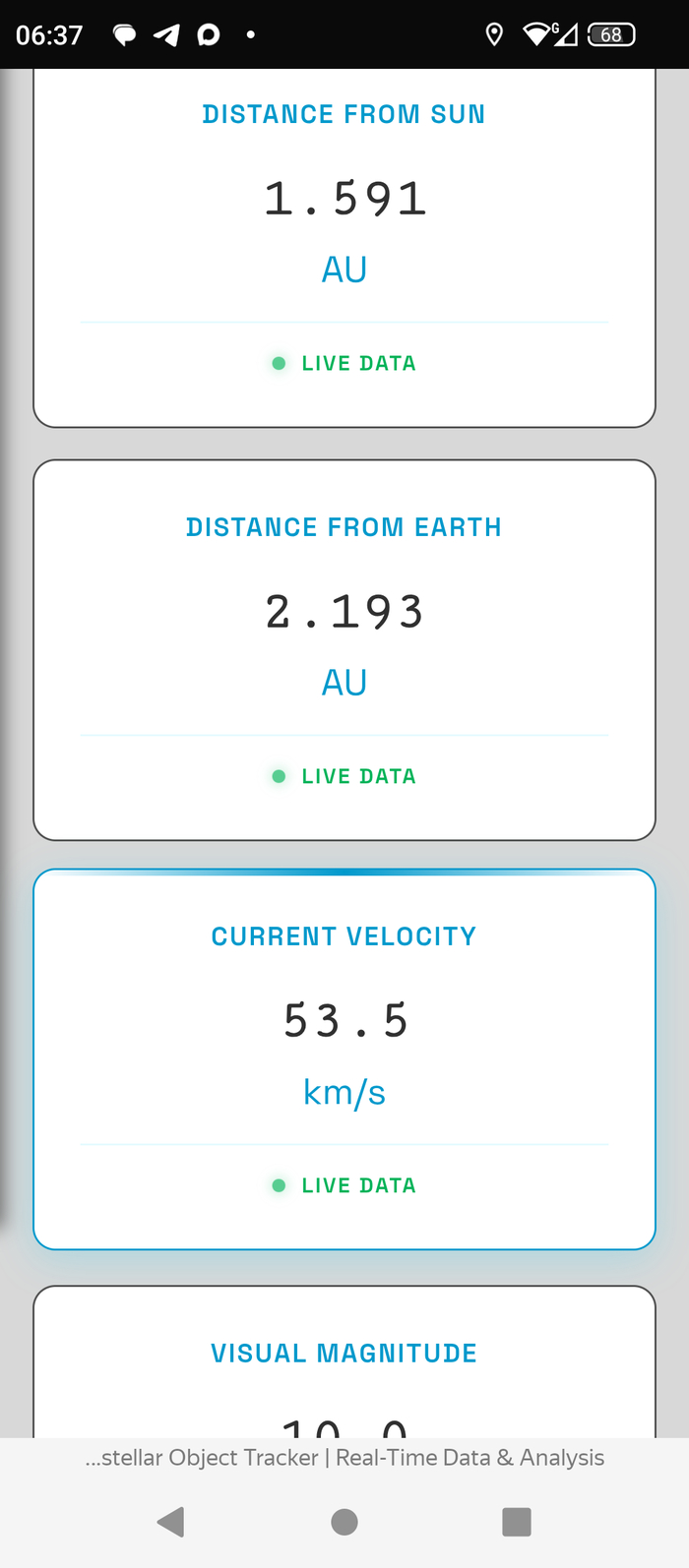The height and width of the screenshot is (1568, 689).
Task: Return to the home screen
Action: pyautogui.click(x=344, y=1522)
